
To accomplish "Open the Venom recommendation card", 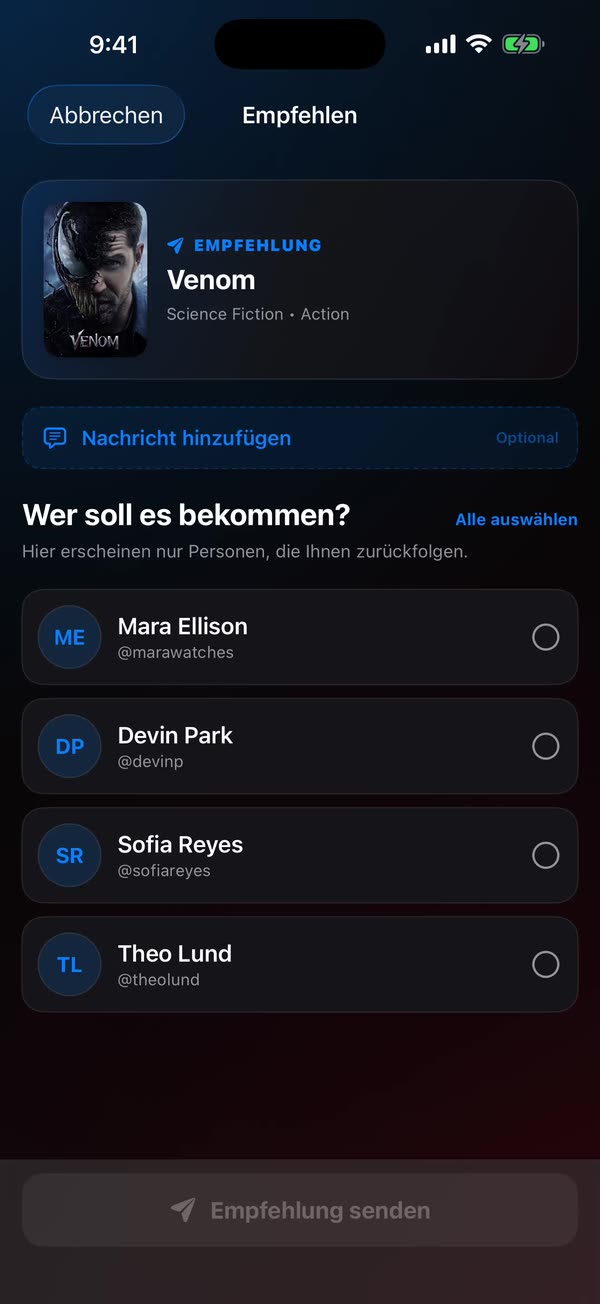I will pos(300,280).
